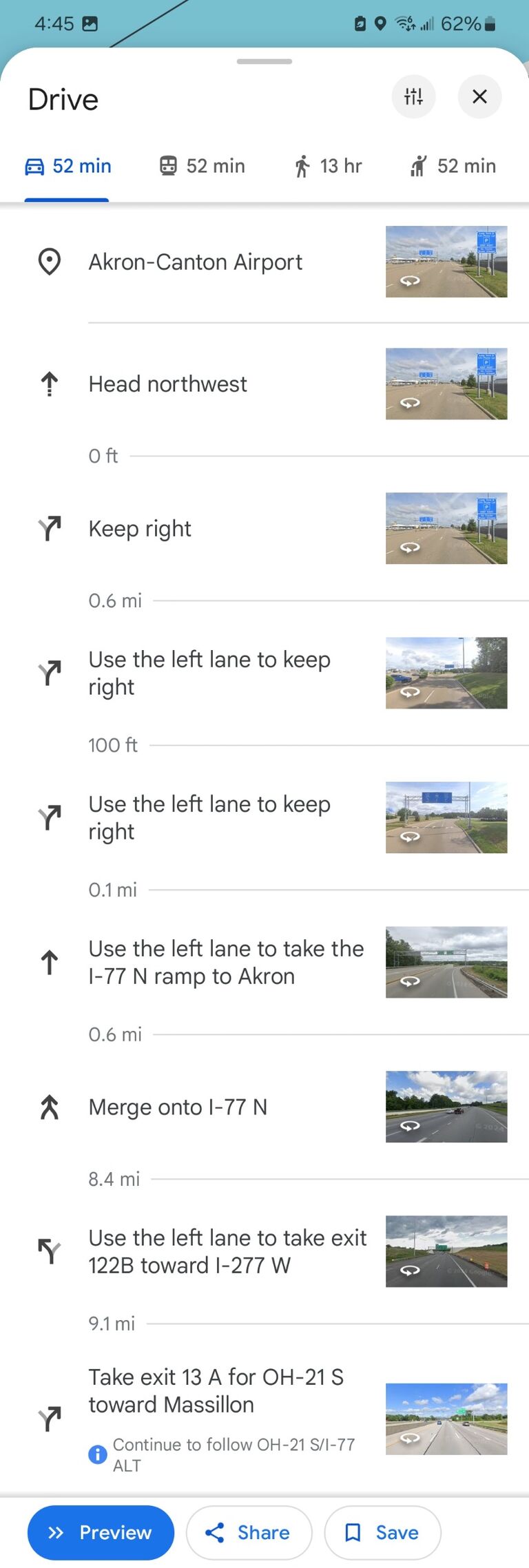Open exit 13 A OH-21 S Massillon step

(216, 1390)
